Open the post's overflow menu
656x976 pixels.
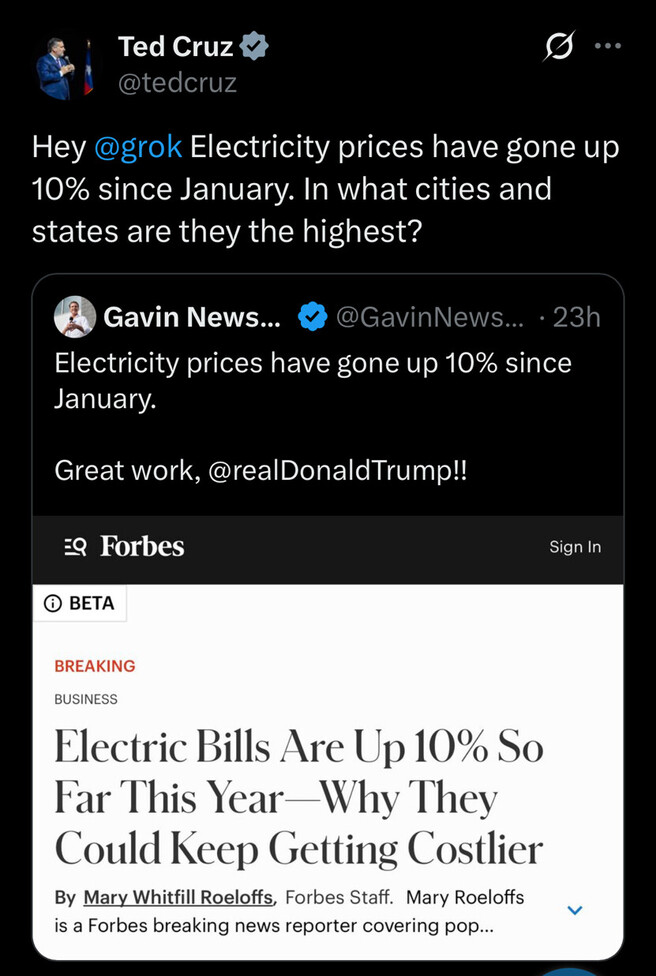click(607, 46)
